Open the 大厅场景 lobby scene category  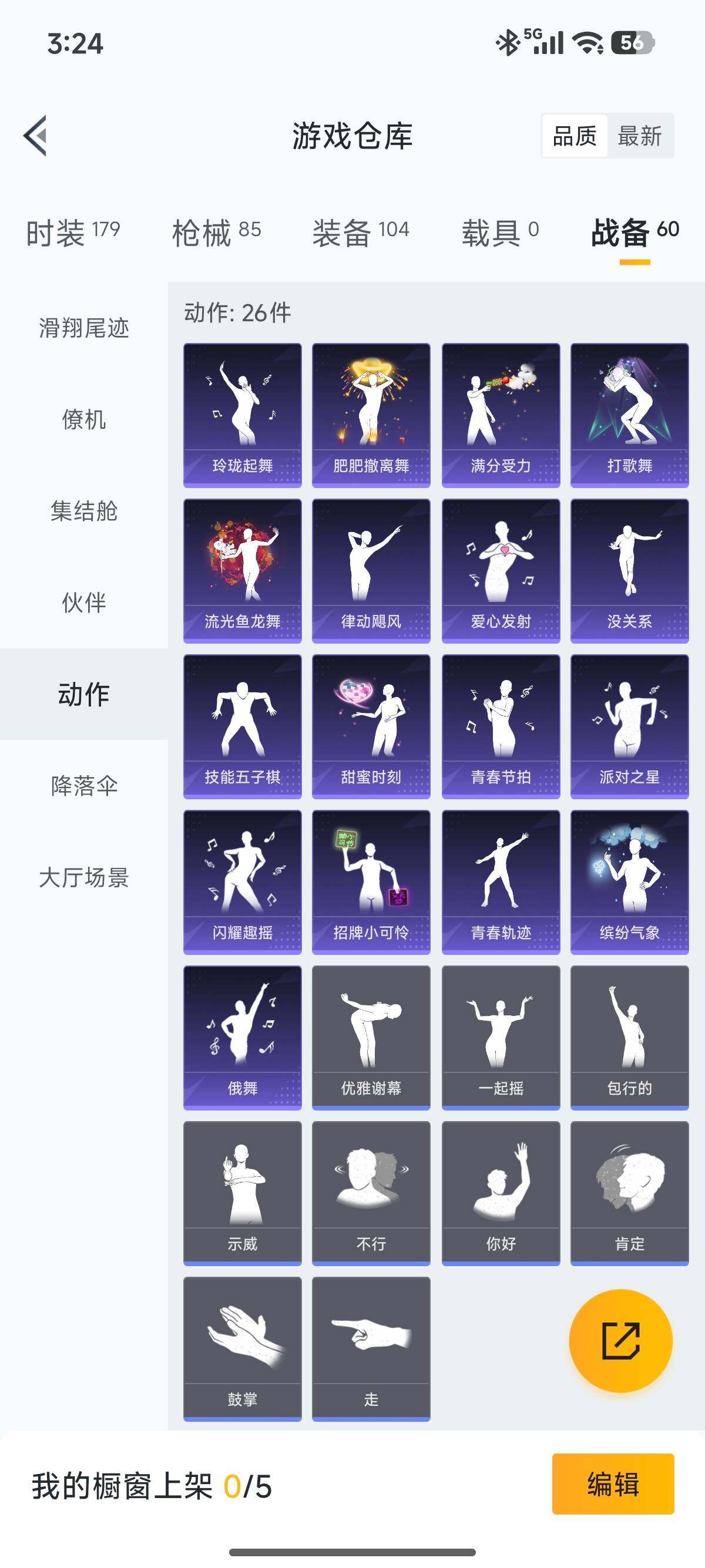pos(84,878)
